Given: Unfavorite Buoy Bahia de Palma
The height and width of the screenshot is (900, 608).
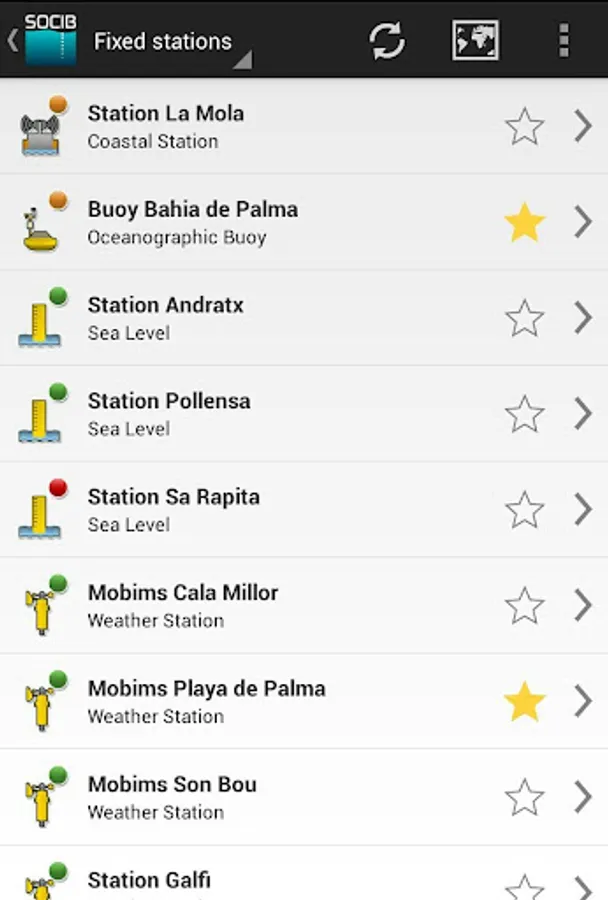Looking at the screenshot, I should 524,223.
